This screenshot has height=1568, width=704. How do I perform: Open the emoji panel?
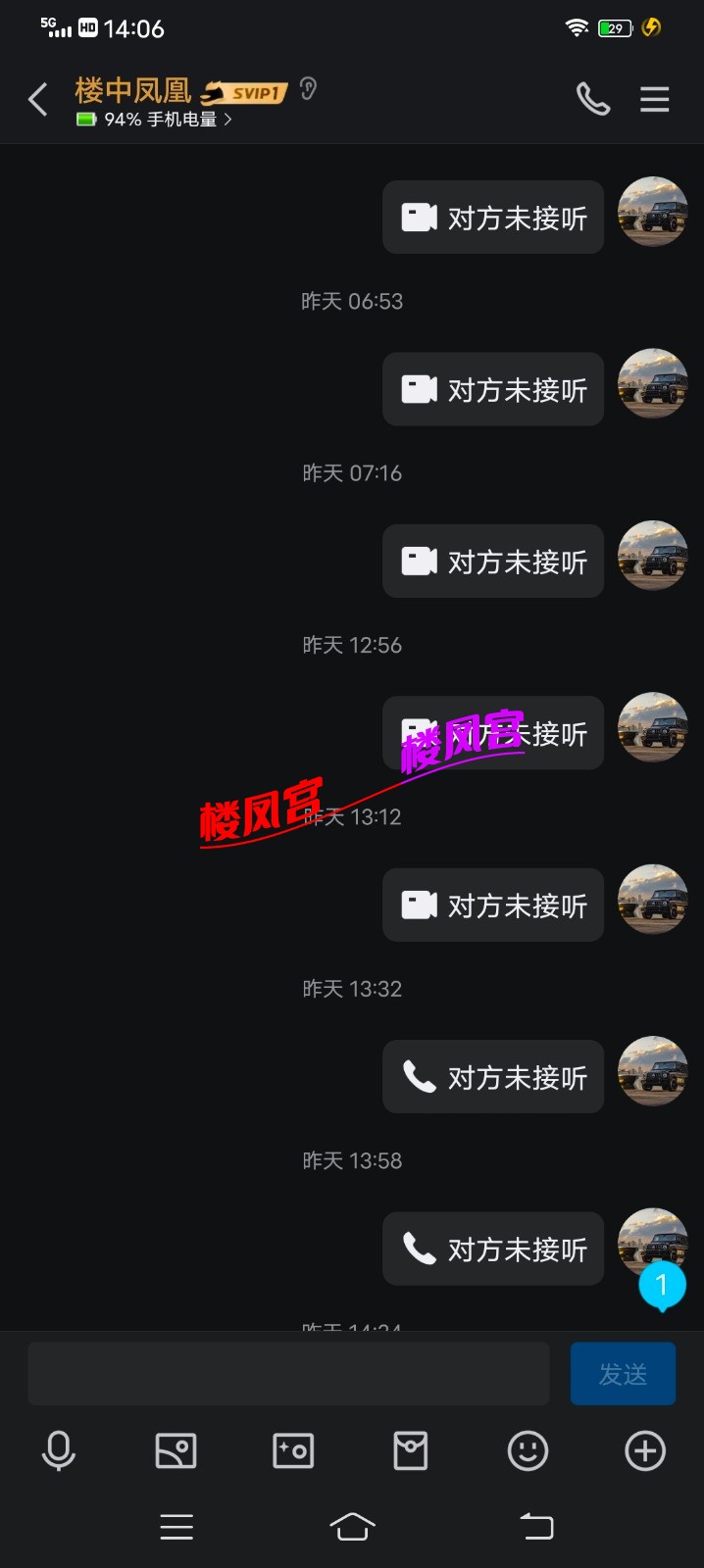point(528,1450)
